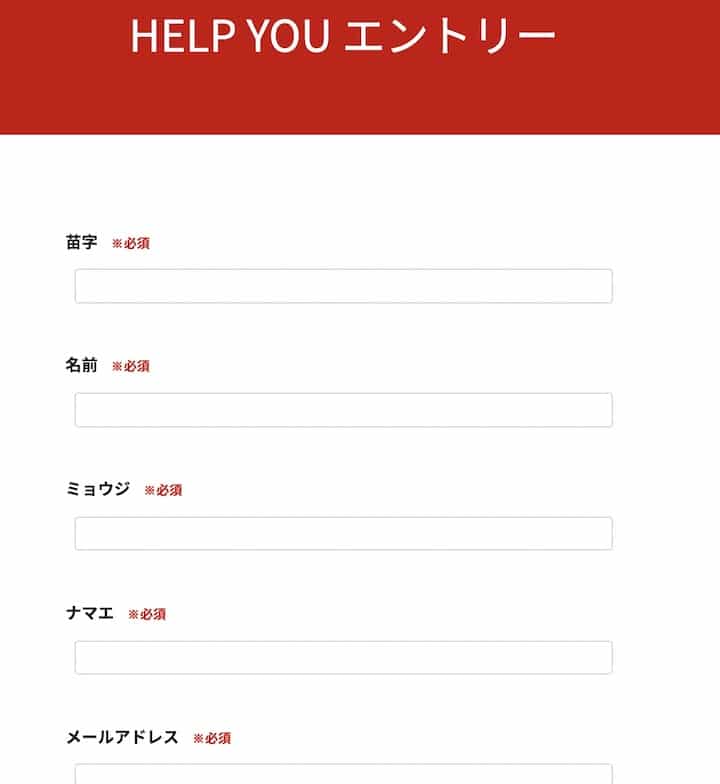Tap the 名前 input field
Image resolution: width=720 pixels, height=784 pixels.
(343, 410)
